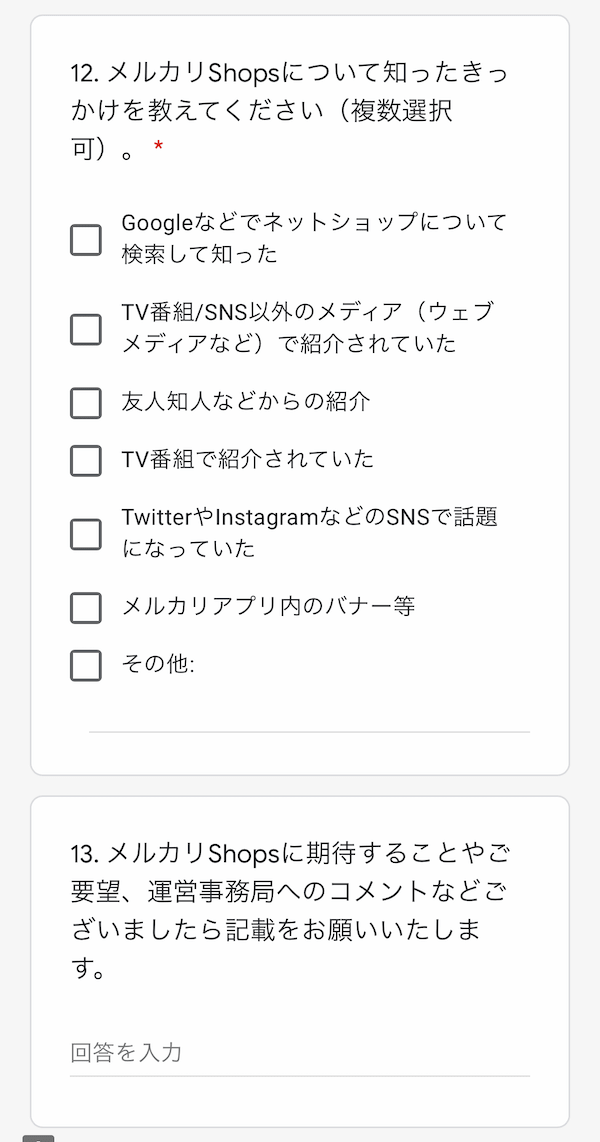This screenshot has height=1142, width=600.
Task: Check the TV番組で紹介されていた option
Action: click(86, 460)
